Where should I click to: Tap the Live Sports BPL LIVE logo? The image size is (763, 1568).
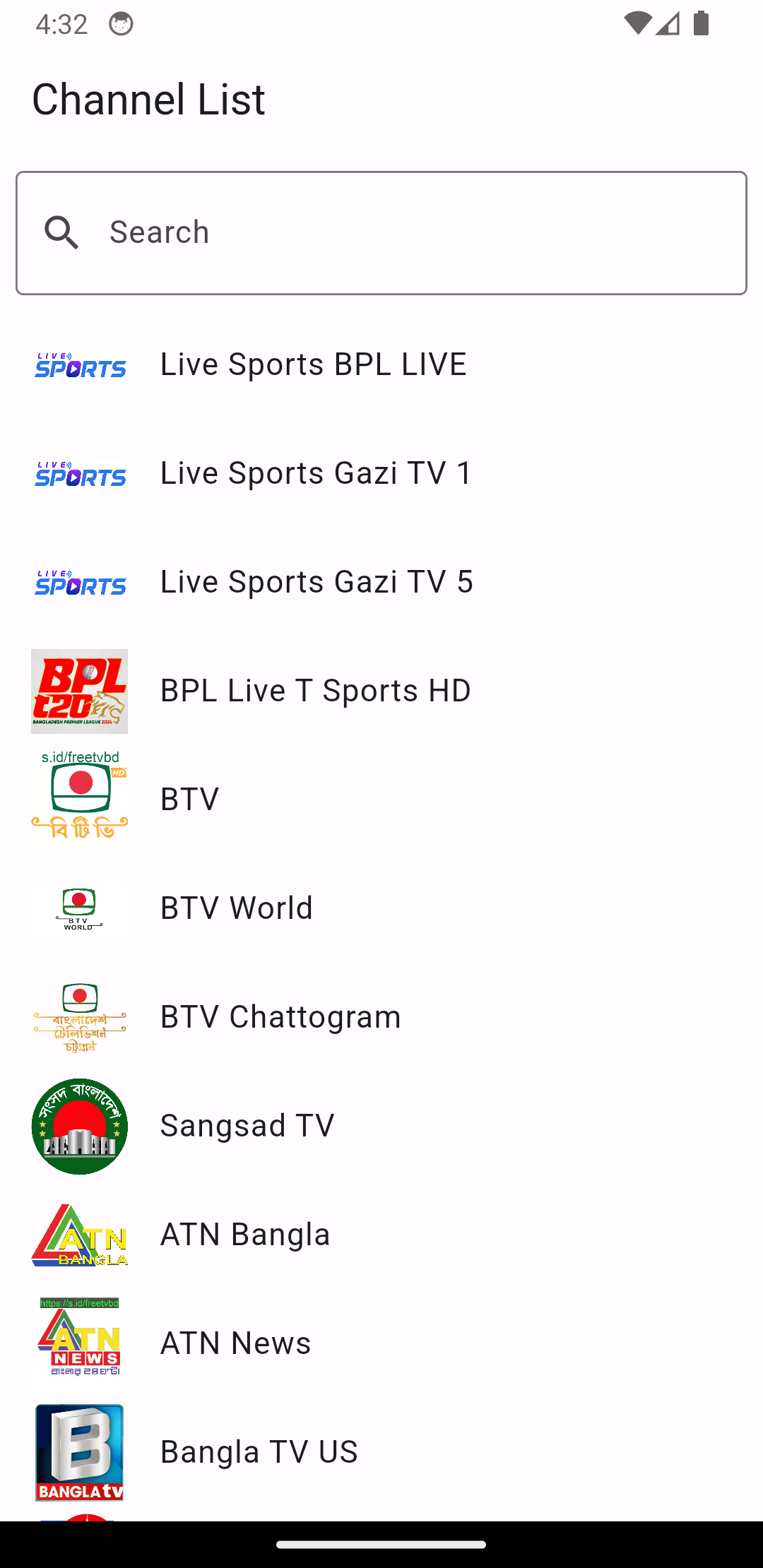coord(79,364)
